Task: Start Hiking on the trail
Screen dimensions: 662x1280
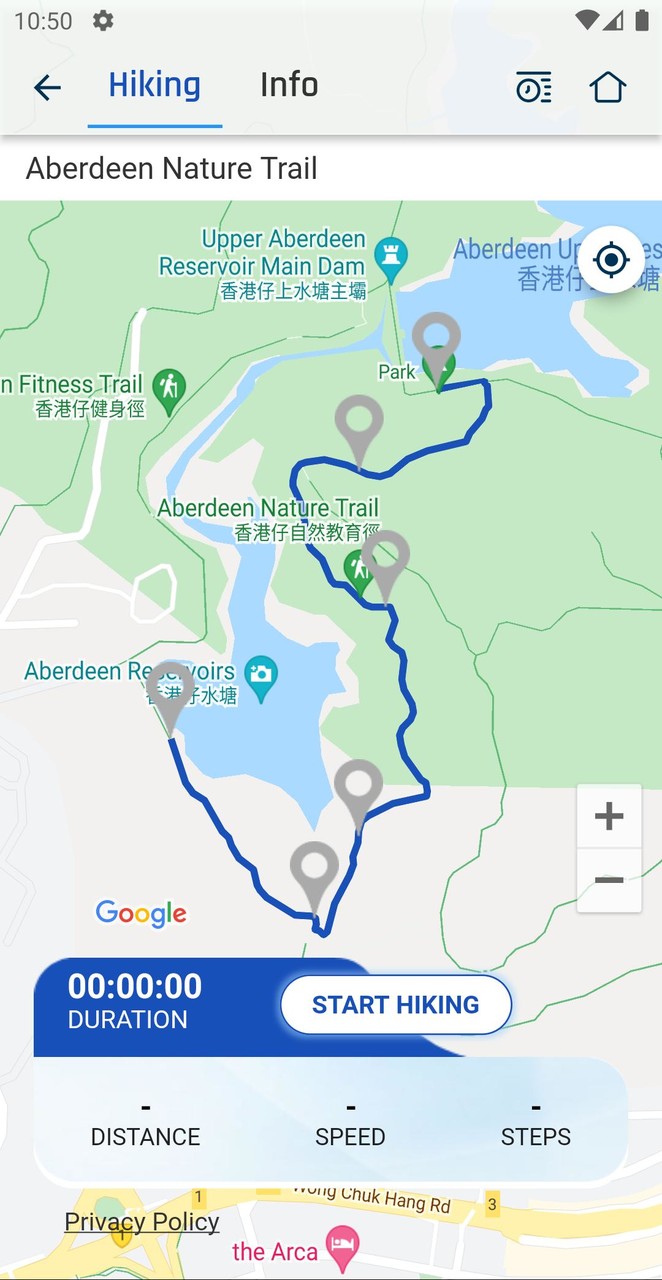Action: (x=396, y=1005)
